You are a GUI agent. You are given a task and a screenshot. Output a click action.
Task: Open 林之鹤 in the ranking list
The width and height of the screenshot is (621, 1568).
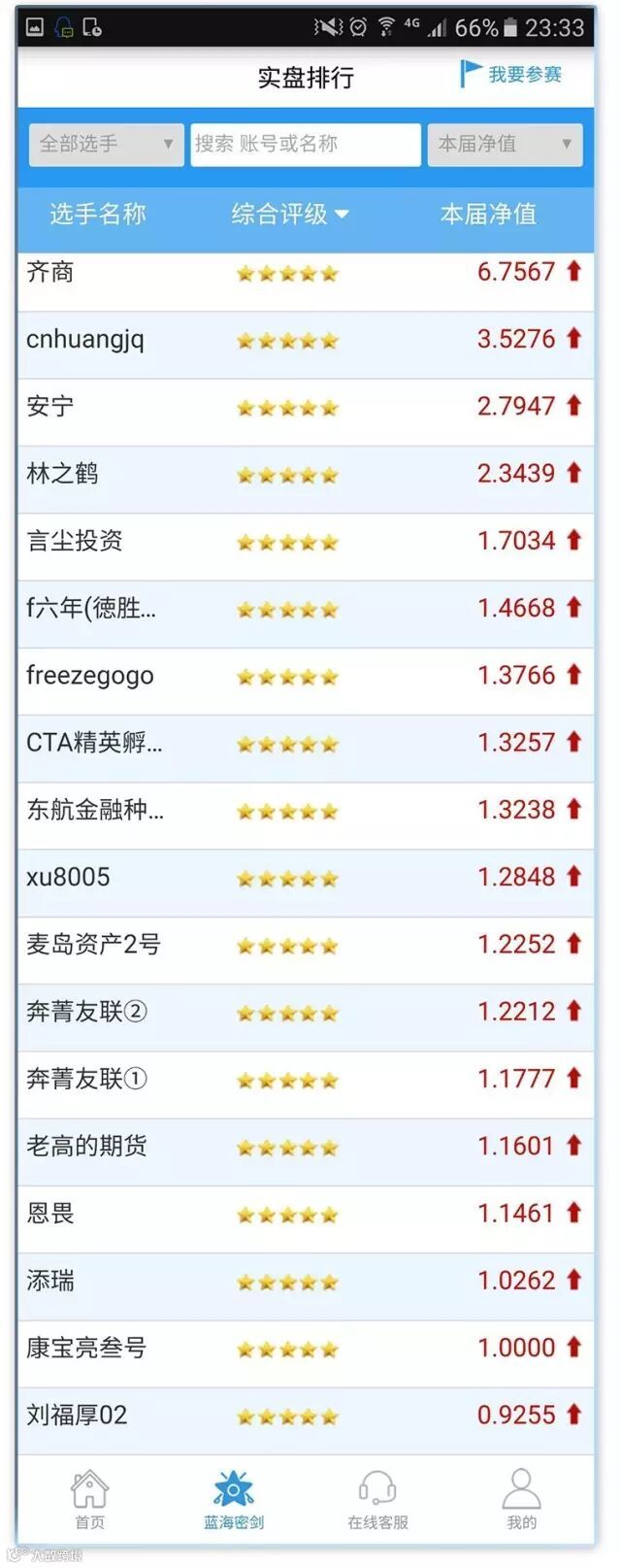pyautogui.click(x=305, y=474)
